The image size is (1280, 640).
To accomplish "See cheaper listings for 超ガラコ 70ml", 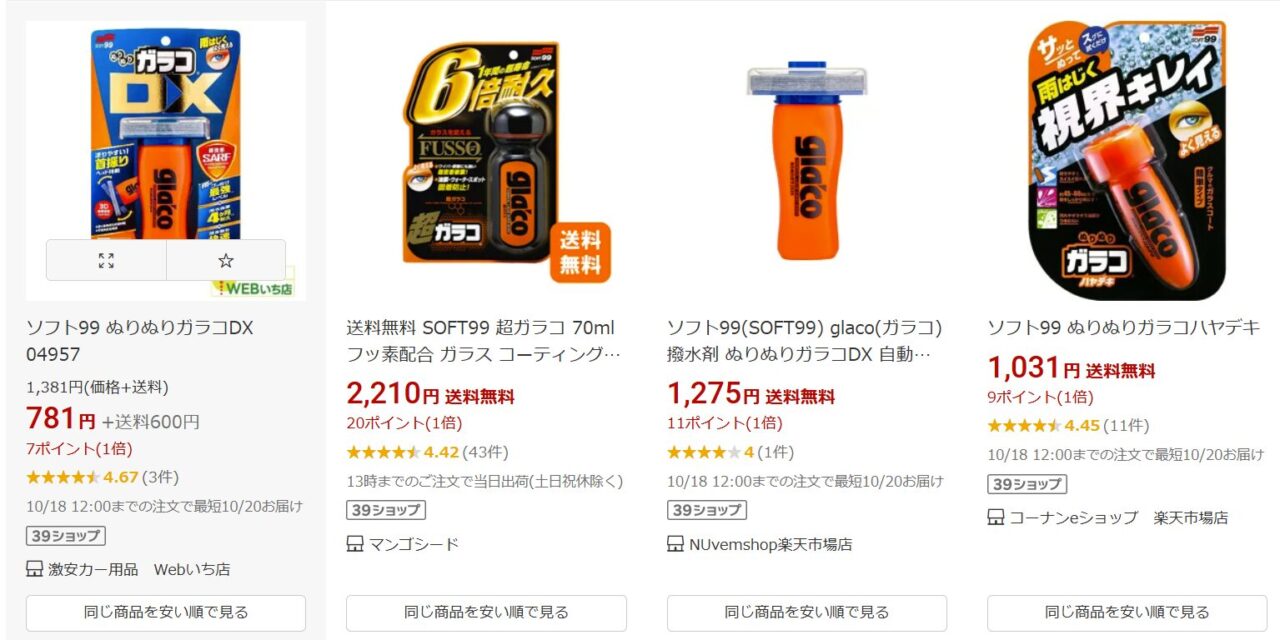I will (x=486, y=613).
